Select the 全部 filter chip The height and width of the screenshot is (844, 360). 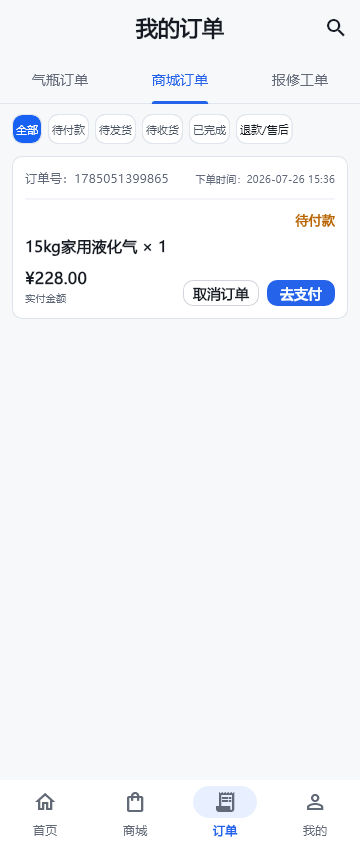tap(27, 129)
